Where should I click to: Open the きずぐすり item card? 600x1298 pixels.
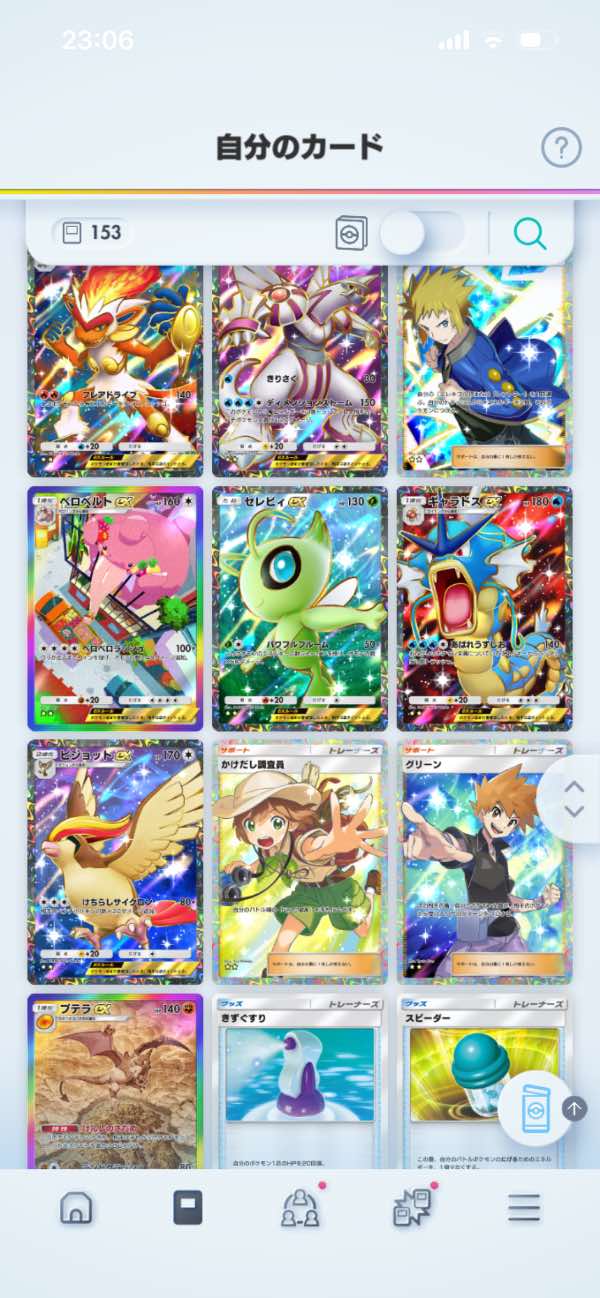(300, 1080)
